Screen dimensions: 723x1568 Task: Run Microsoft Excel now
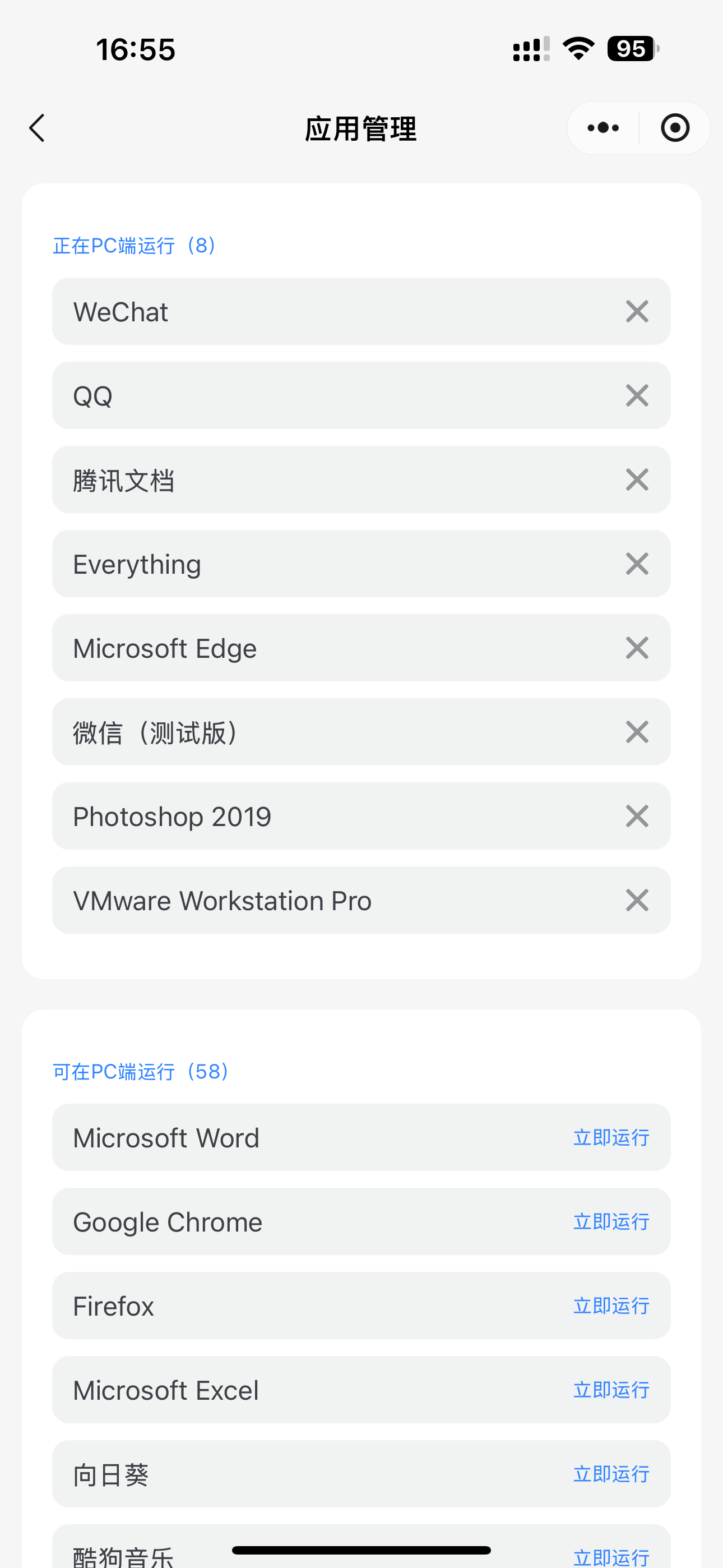point(611,1390)
